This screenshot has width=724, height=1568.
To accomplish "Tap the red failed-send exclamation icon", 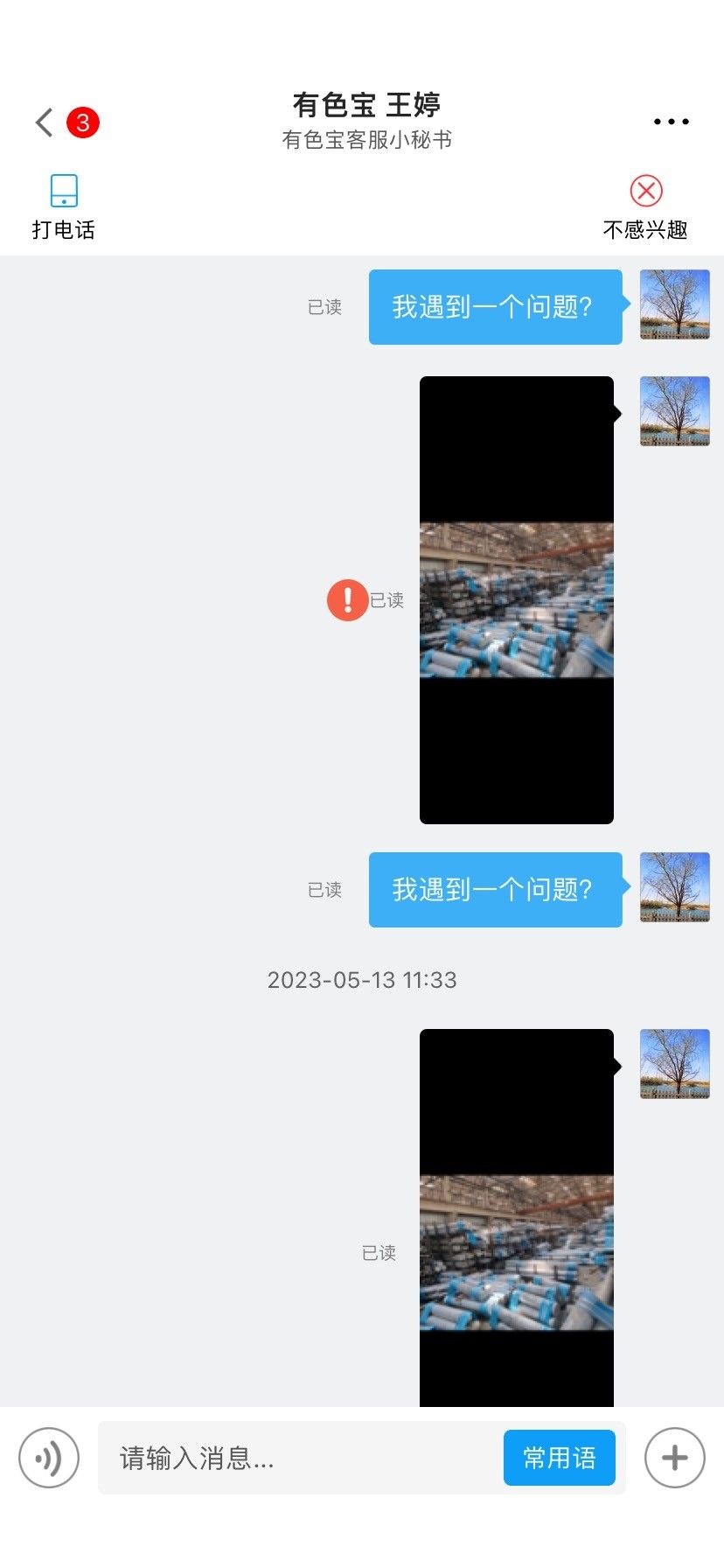I will click(x=347, y=600).
